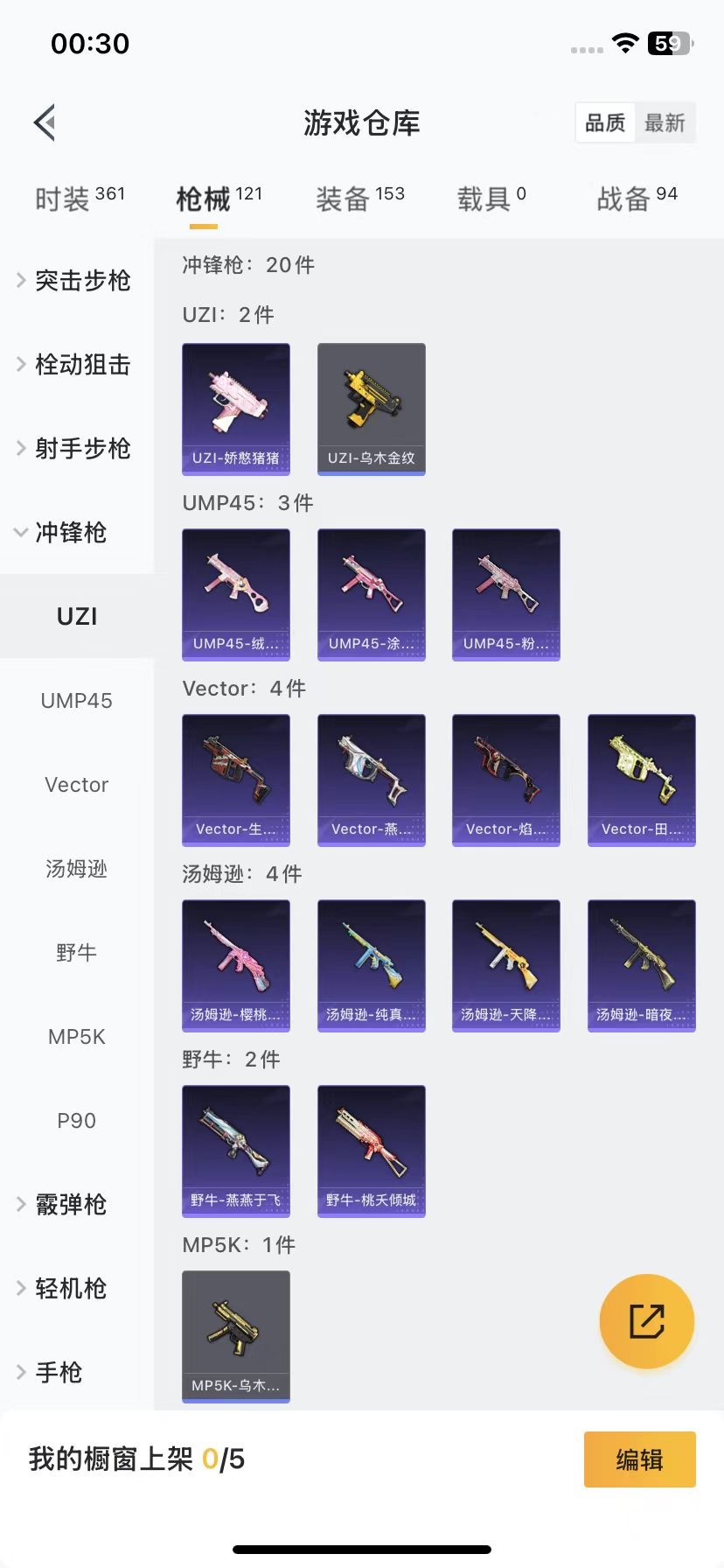The width and height of the screenshot is (724, 1568).
Task: Open the 战备 tab
Action: (x=637, y=199)
